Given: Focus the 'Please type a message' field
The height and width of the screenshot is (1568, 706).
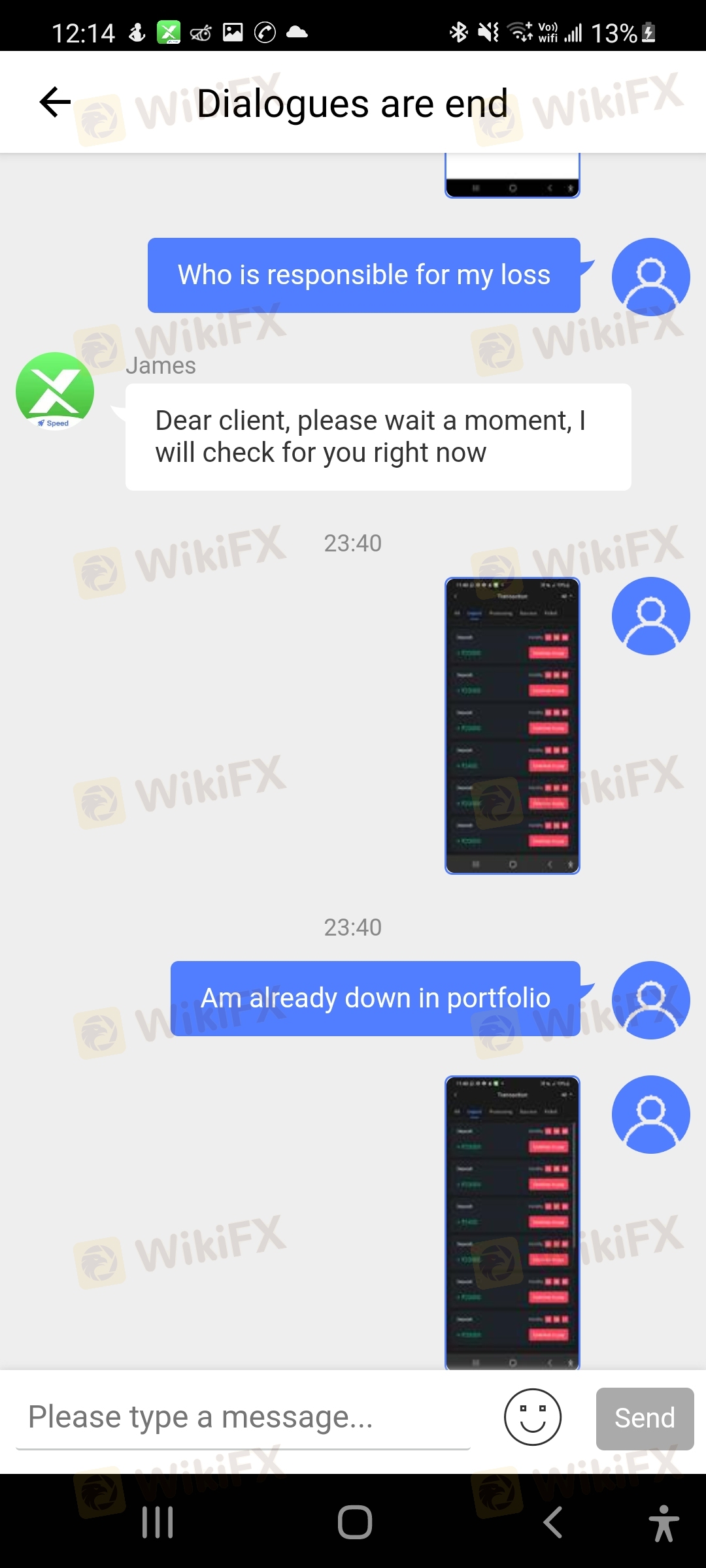Looking at the screenshot, I should [243, 1418].
